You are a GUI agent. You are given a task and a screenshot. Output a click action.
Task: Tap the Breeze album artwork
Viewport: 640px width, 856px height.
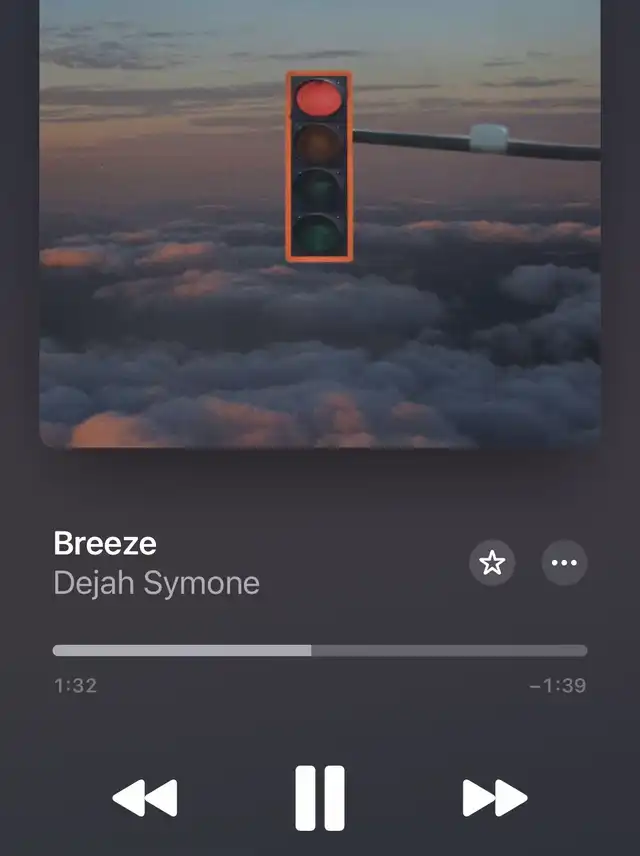click(x=320, y=224)
